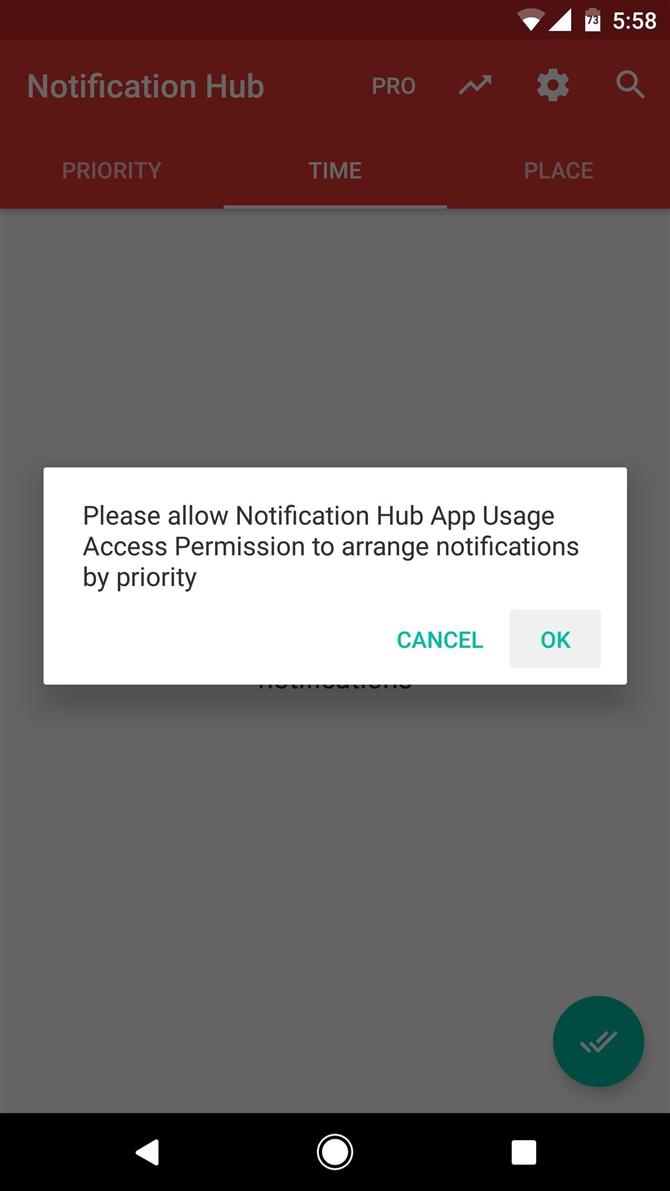The image size is (670, 1191).
Task: Go to the home screen
Action: [x=334, y=1152]
